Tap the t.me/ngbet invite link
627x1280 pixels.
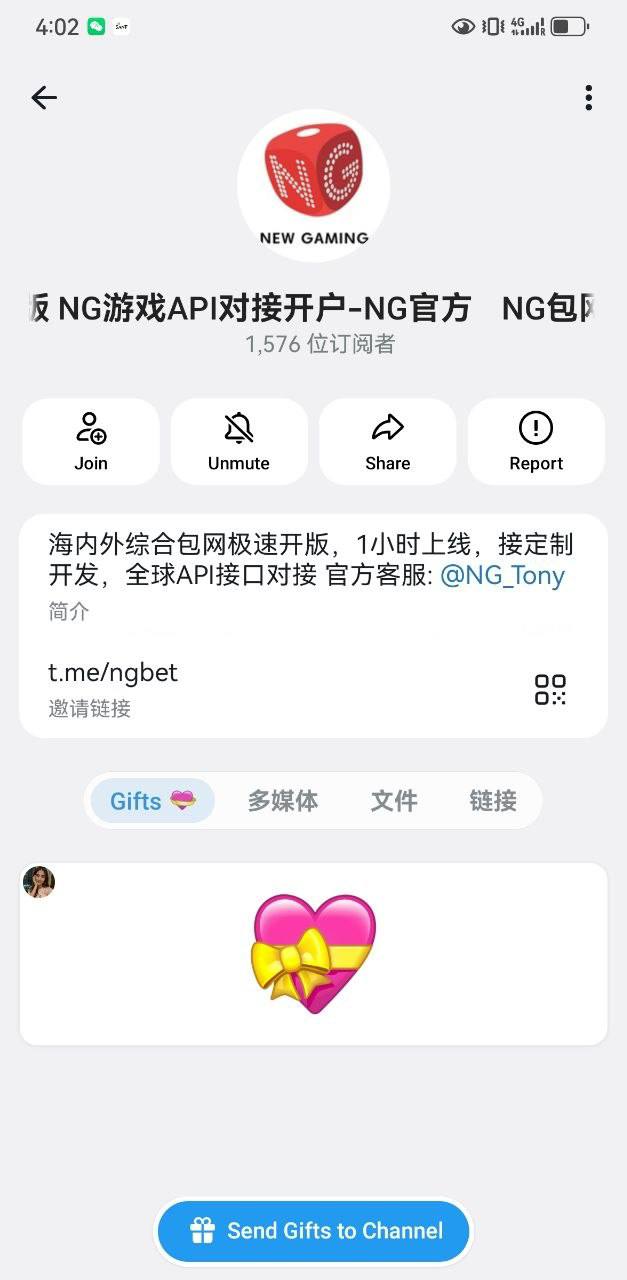click(x=113, y=672)
